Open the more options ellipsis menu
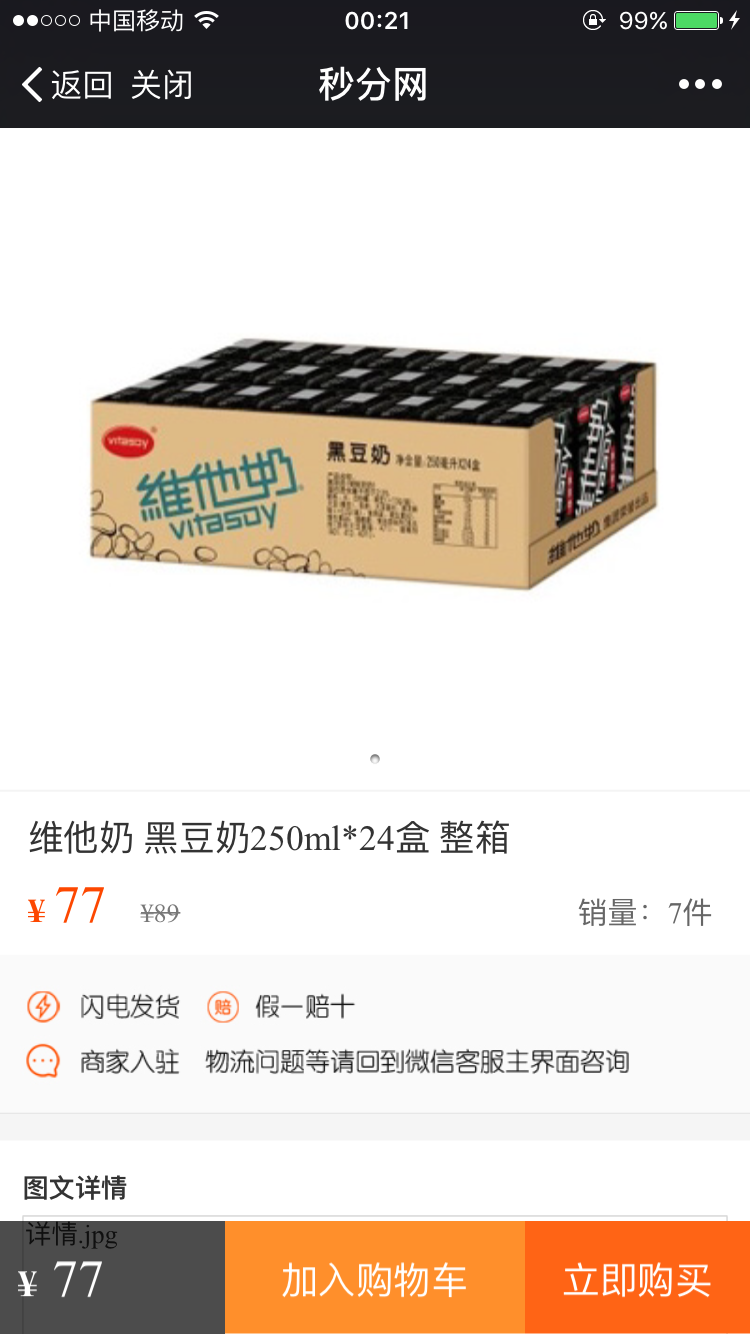Viewport: 750px width, 1334px height. point(701,84)
